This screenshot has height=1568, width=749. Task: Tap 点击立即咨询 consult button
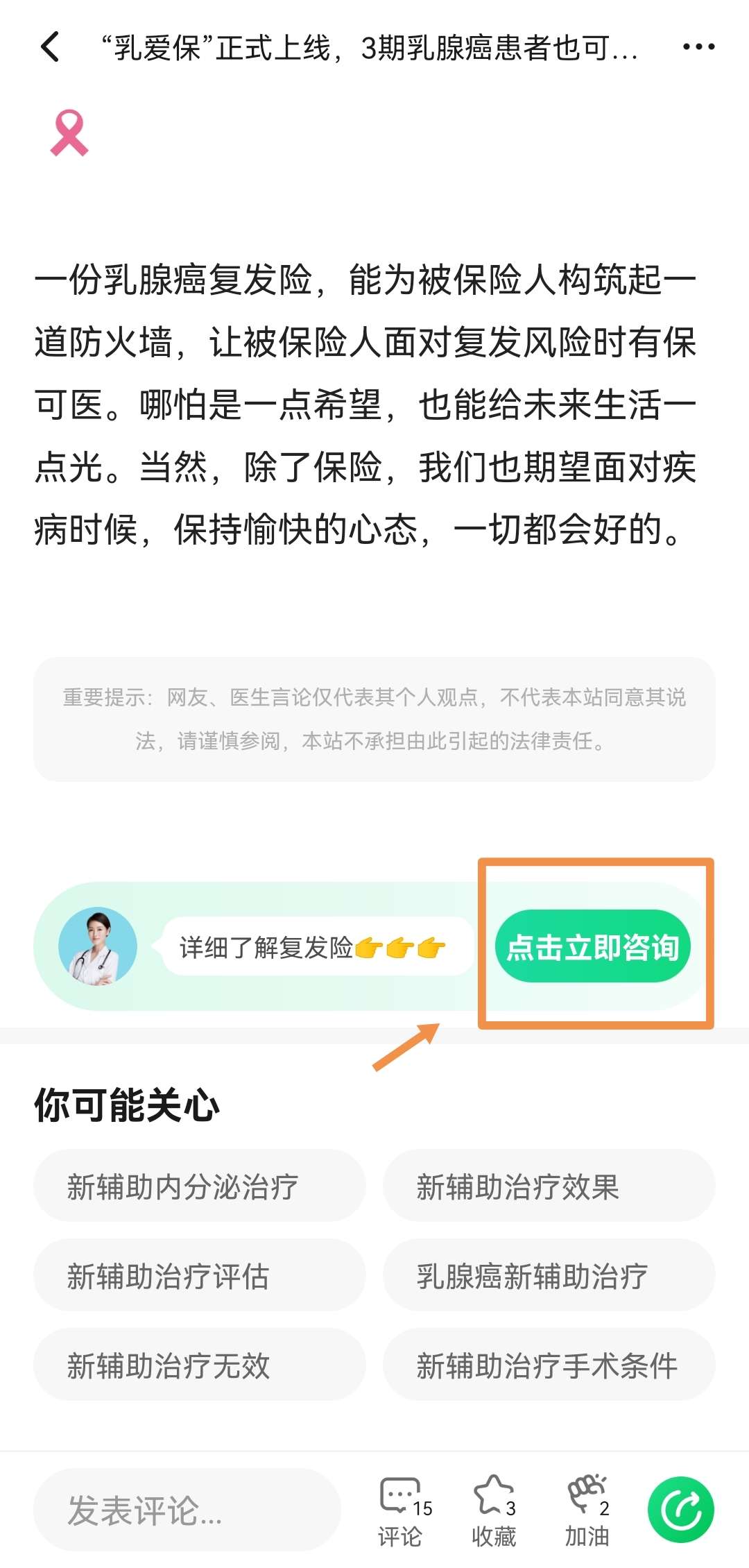pos(593,946)
